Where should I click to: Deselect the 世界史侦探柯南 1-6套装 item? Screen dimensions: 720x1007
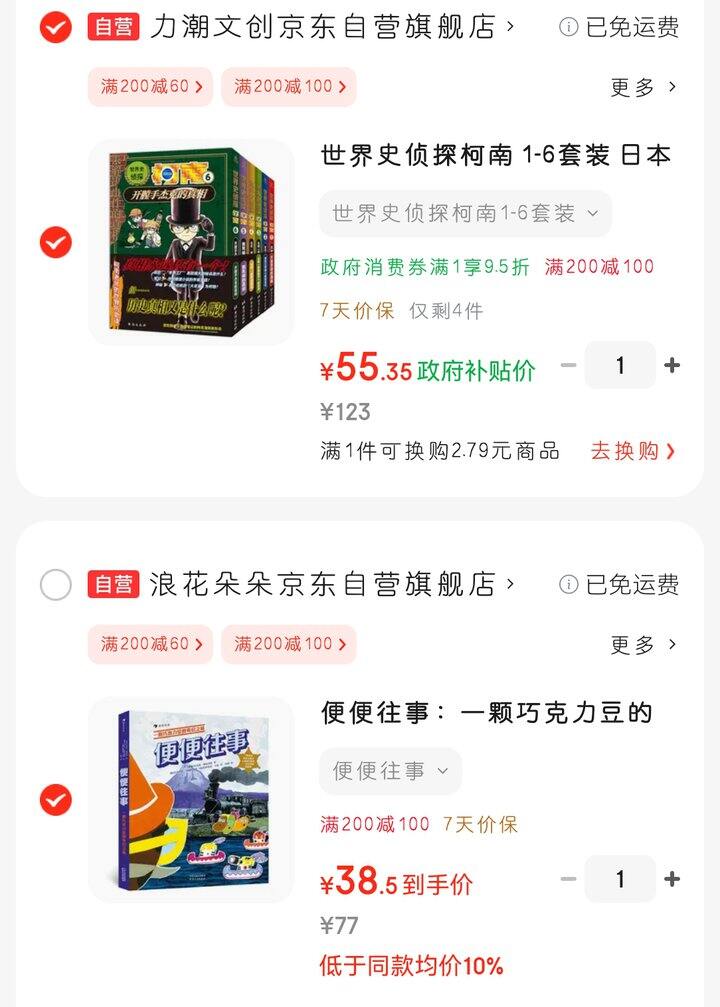coord(56,243)
